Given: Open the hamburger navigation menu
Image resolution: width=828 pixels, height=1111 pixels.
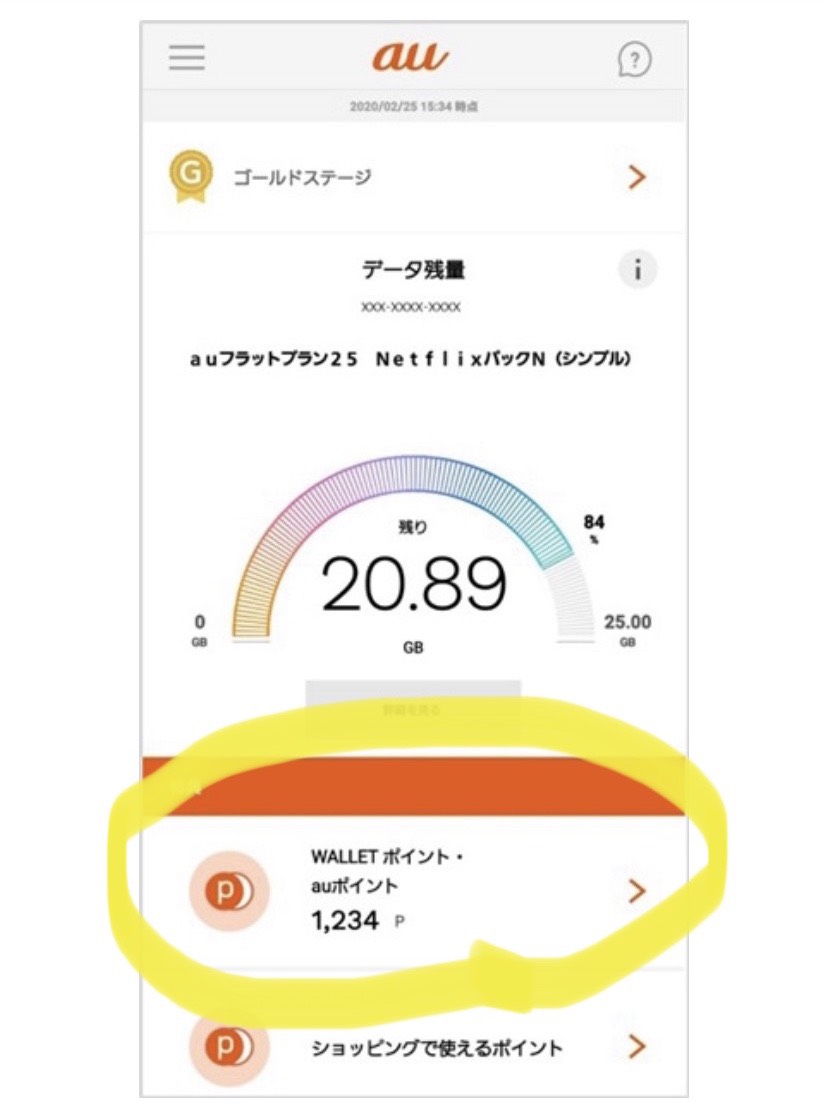Looking at the screenshot, I should pyautogui.click(x=185, y=57).
